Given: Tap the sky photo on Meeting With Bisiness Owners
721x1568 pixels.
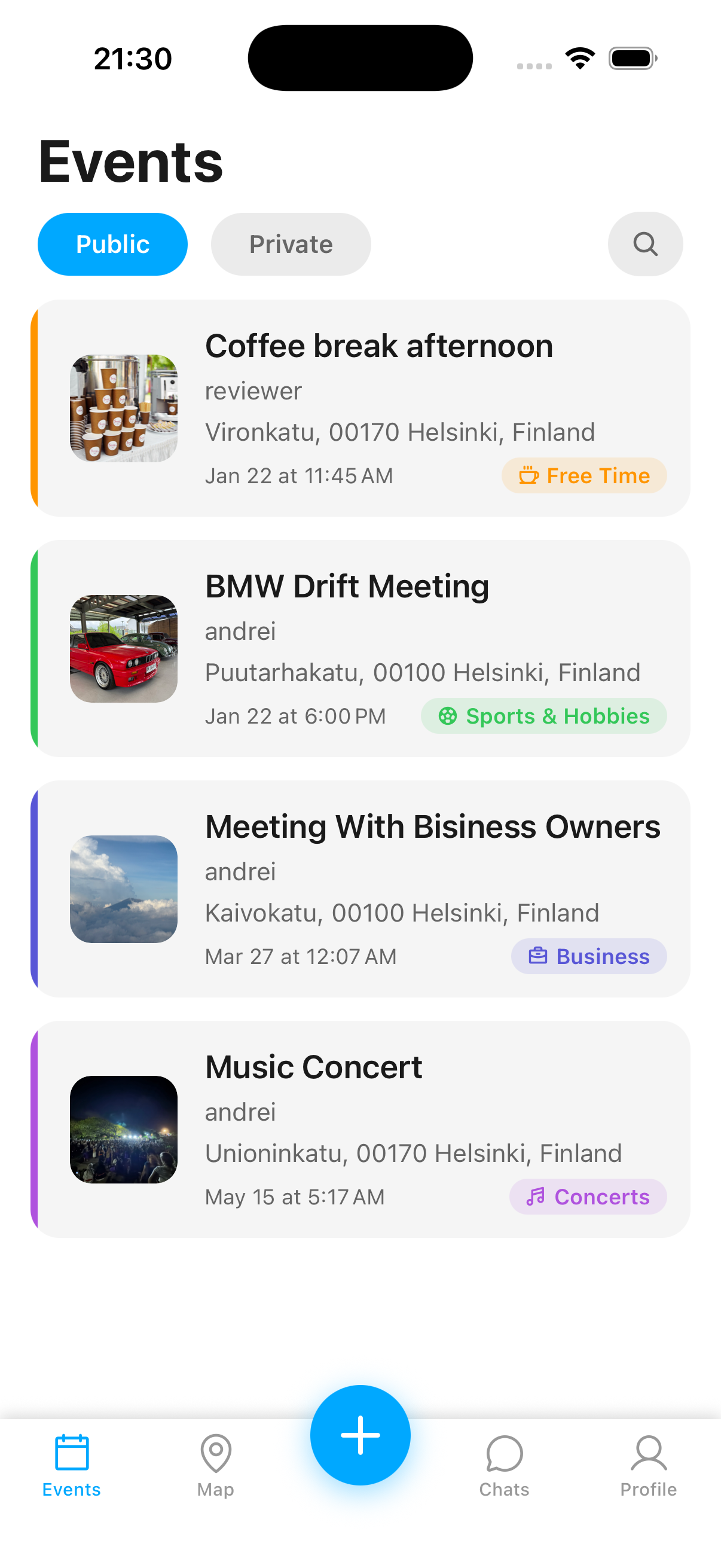Looking at the screenshot, I should (x=123, y=889).
